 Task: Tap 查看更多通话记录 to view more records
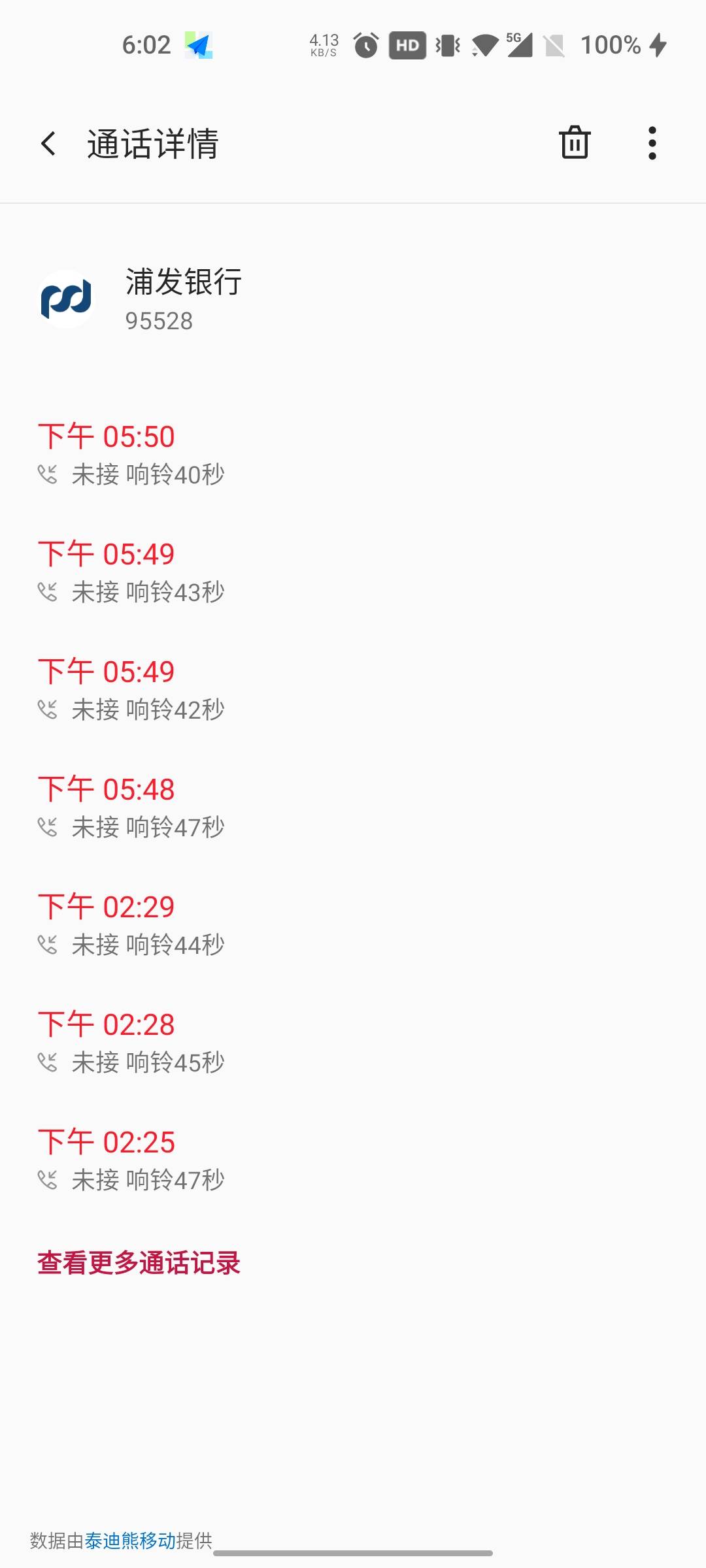(139, 1262)
